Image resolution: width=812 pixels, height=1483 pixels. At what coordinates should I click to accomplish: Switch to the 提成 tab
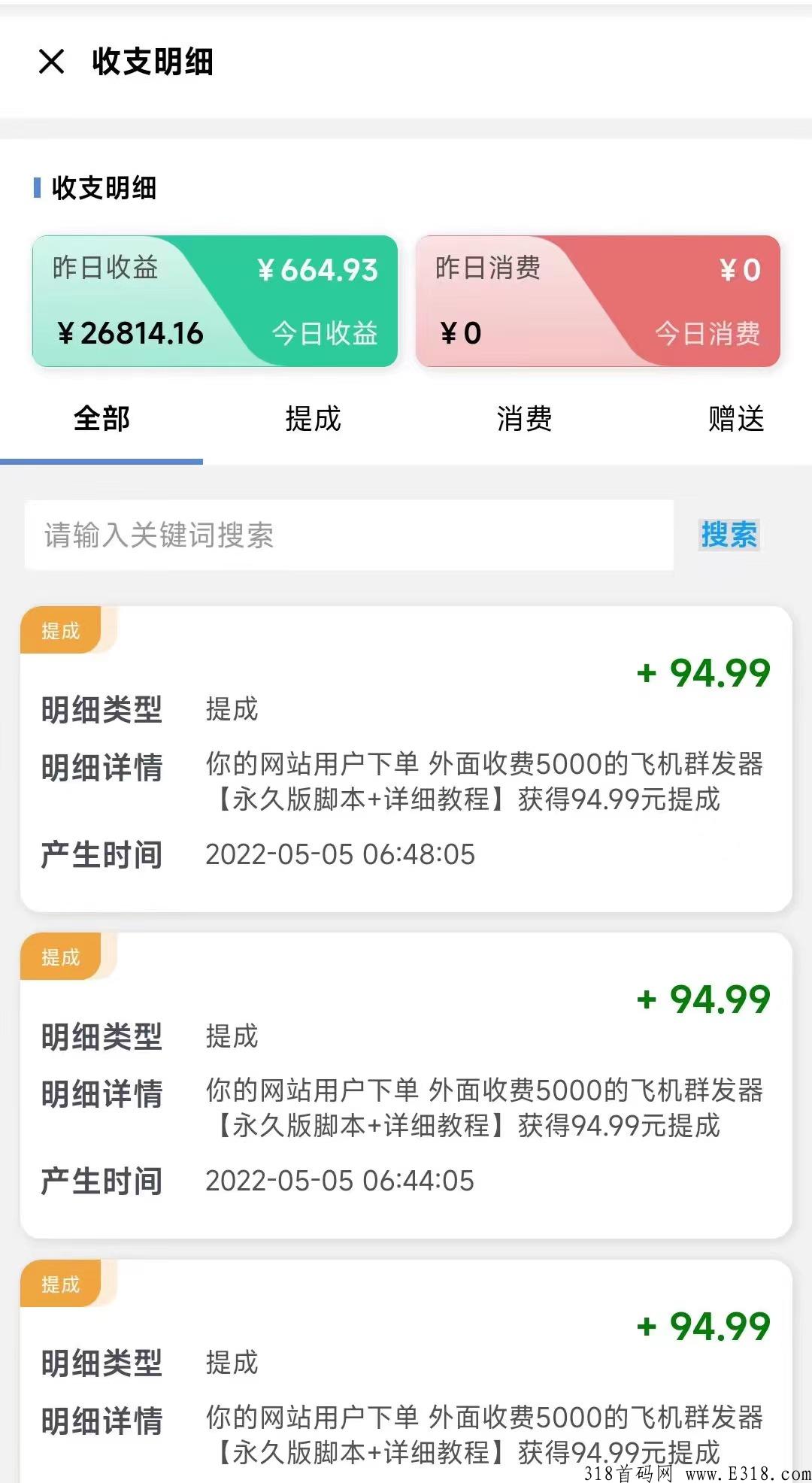click(312, 420)
